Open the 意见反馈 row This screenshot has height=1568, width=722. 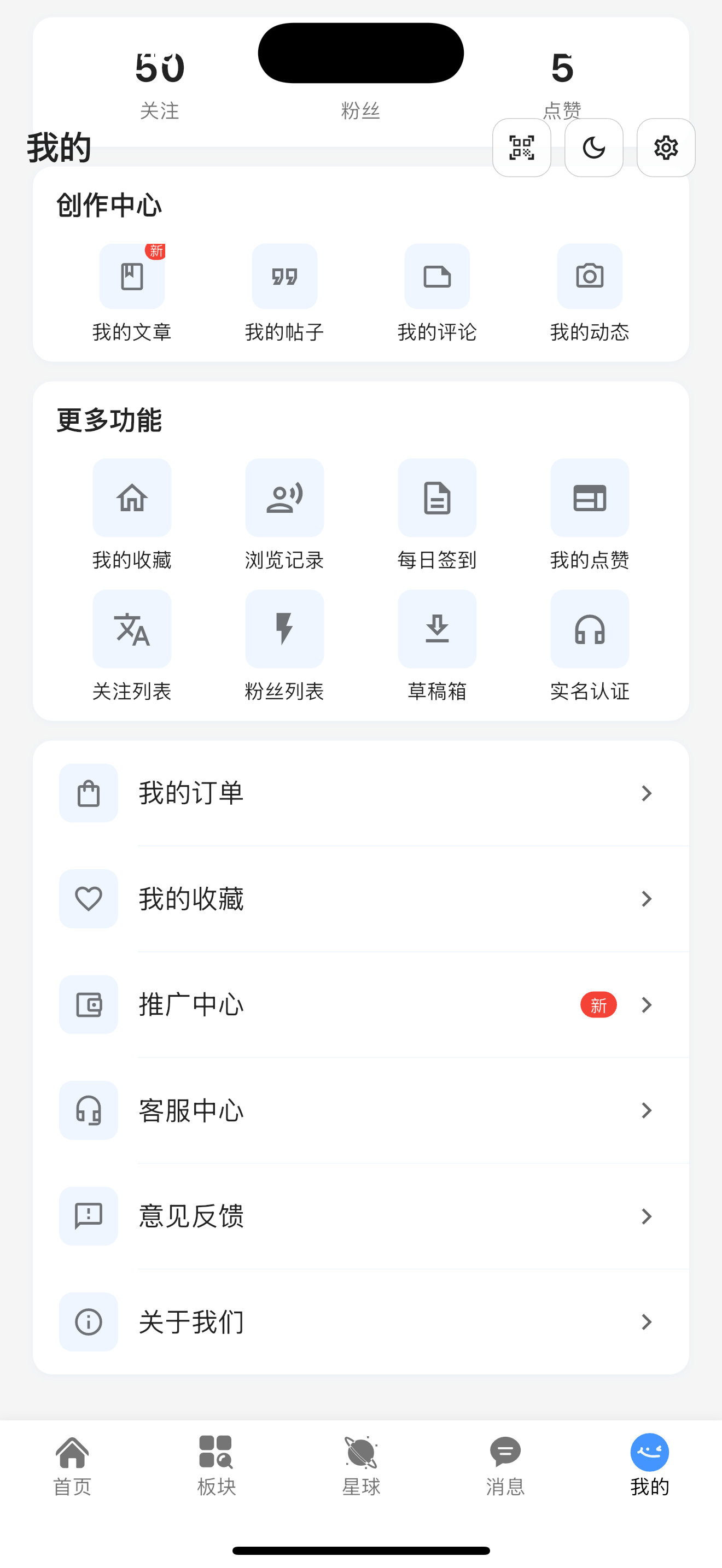click(361, 1216)
